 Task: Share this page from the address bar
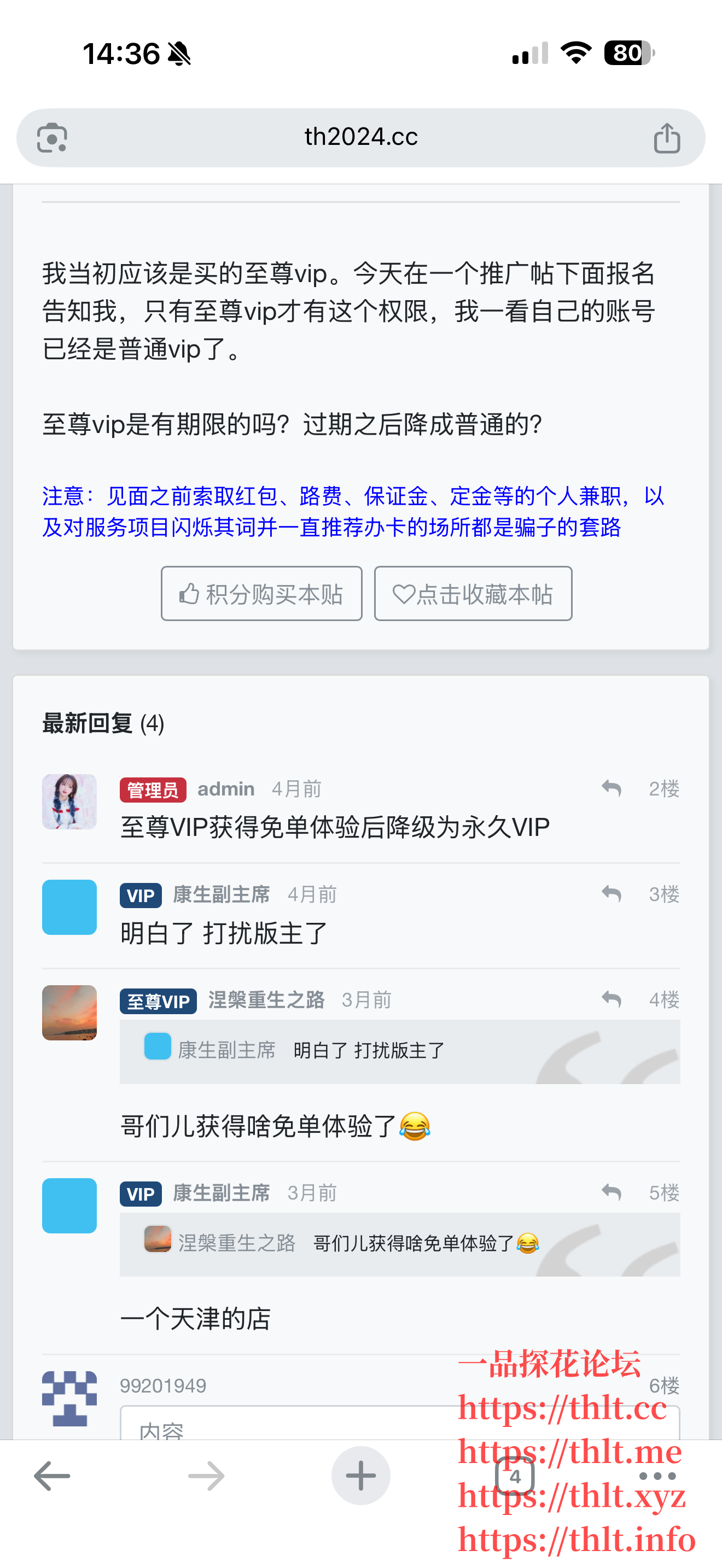(667, 138)
